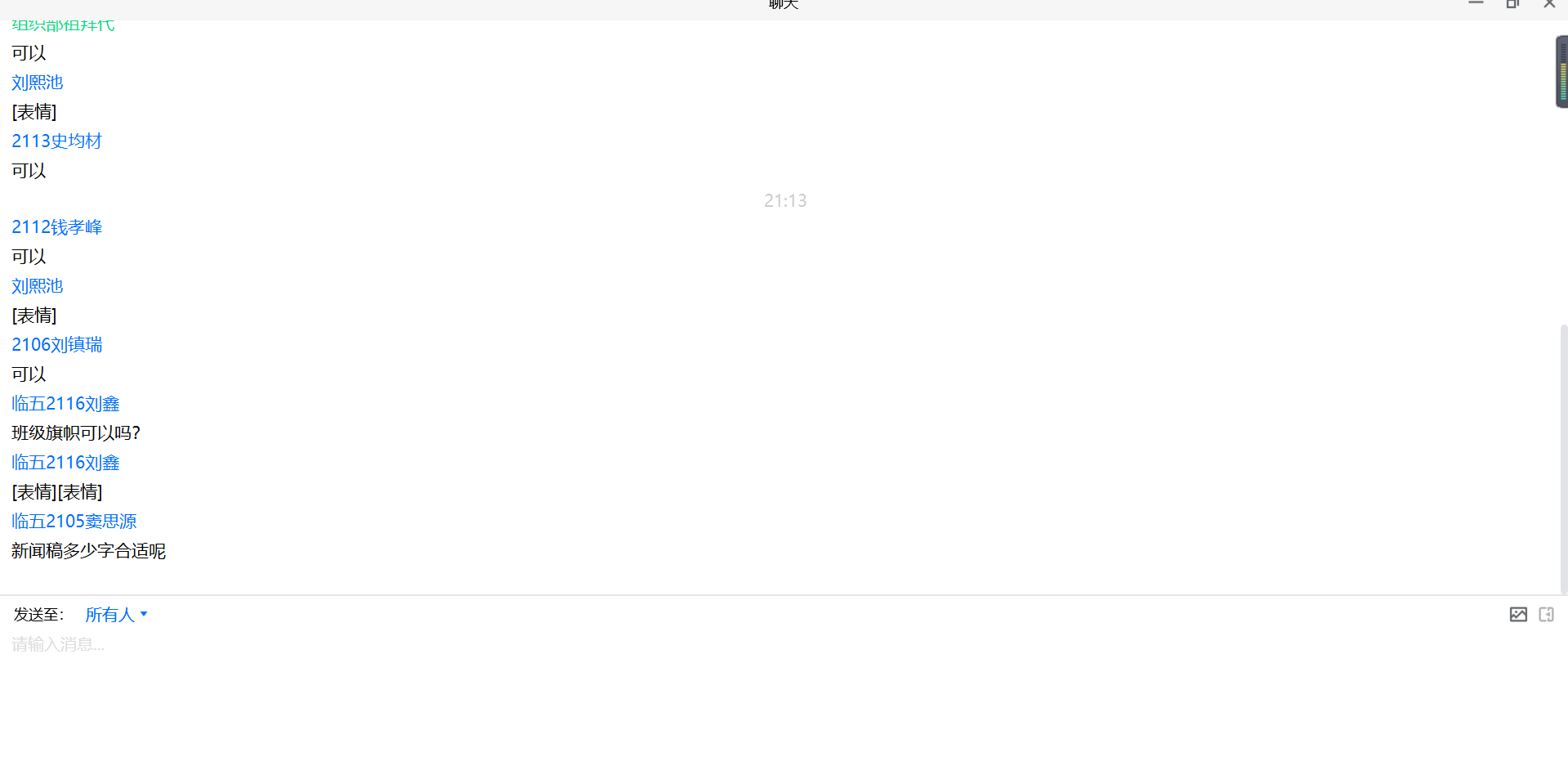Screen dimensions: 1568x784
Task: Tap the file icon beside the image icon
Action: pos(1546,615)
